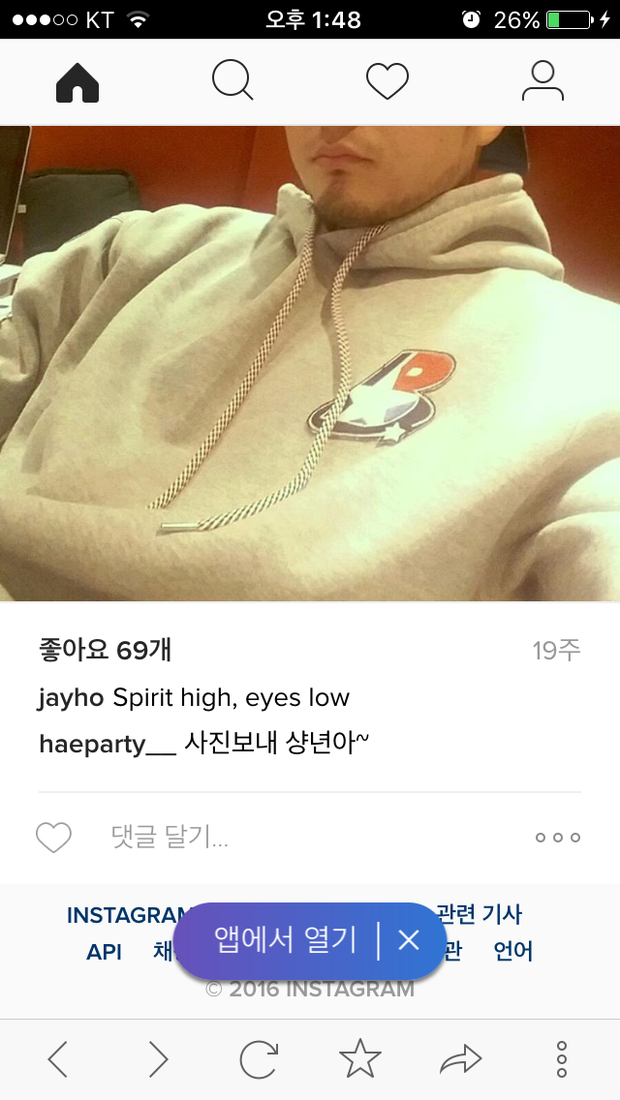Tap 앱에서 열기 to open in app

point(285,939)
